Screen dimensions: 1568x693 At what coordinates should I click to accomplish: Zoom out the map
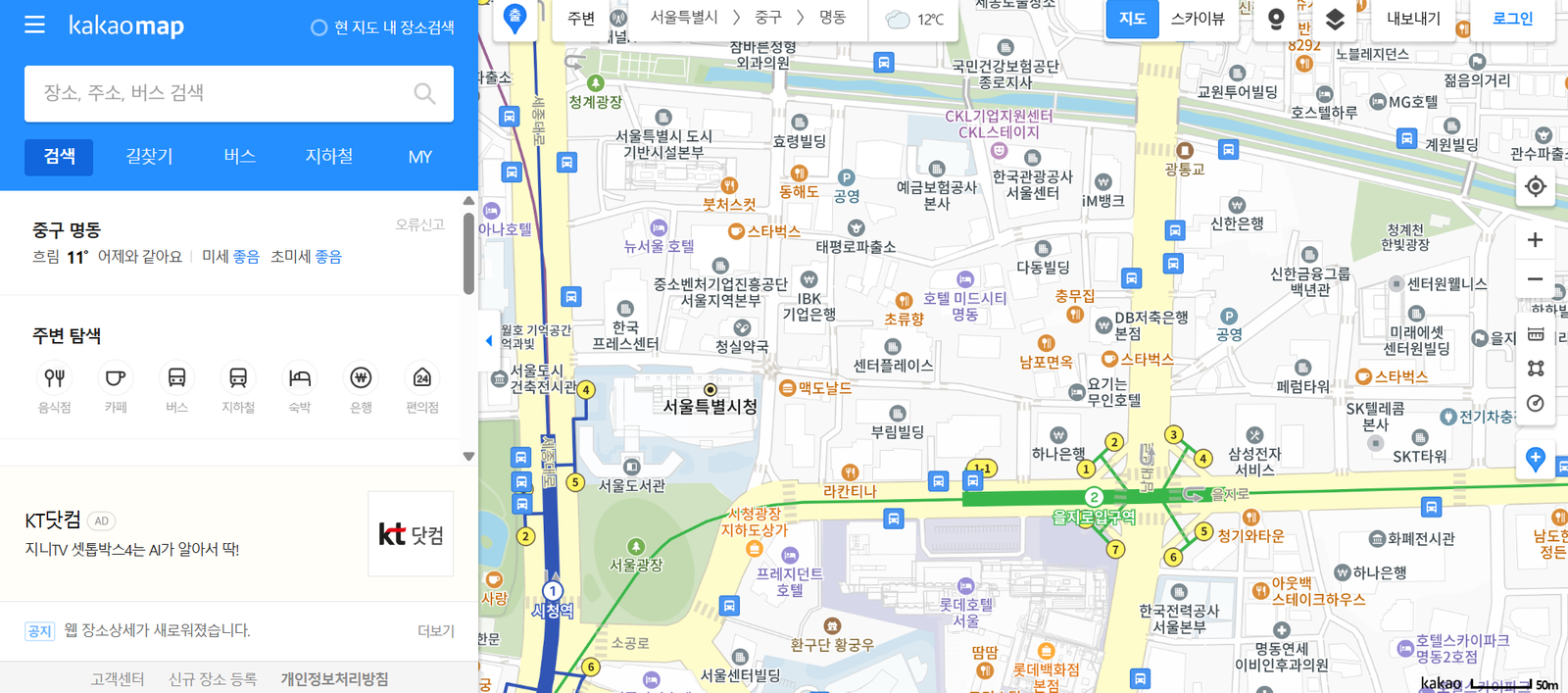[1536, 279]
